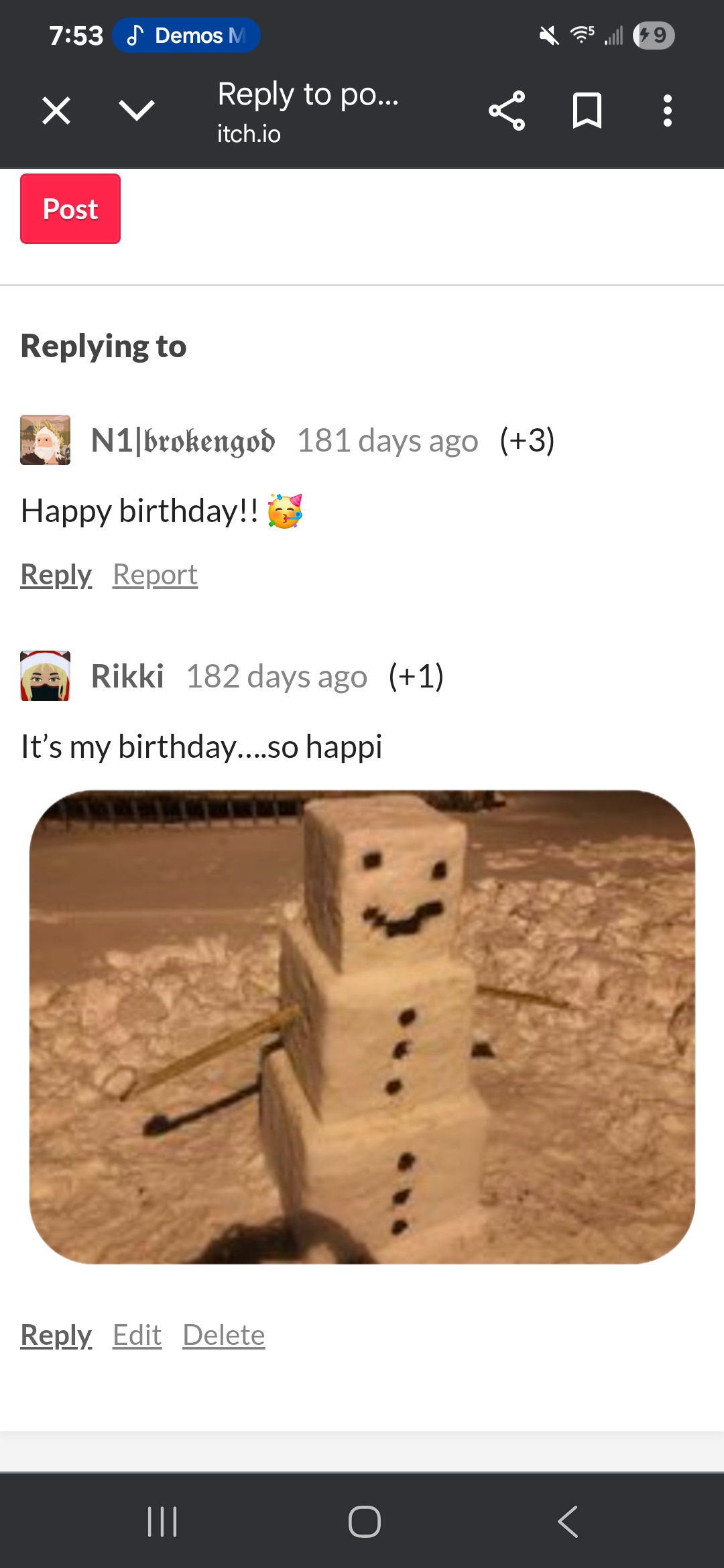Open N1|brokengod's profile avatar
724x1568 pixels.
click(46, 440)
